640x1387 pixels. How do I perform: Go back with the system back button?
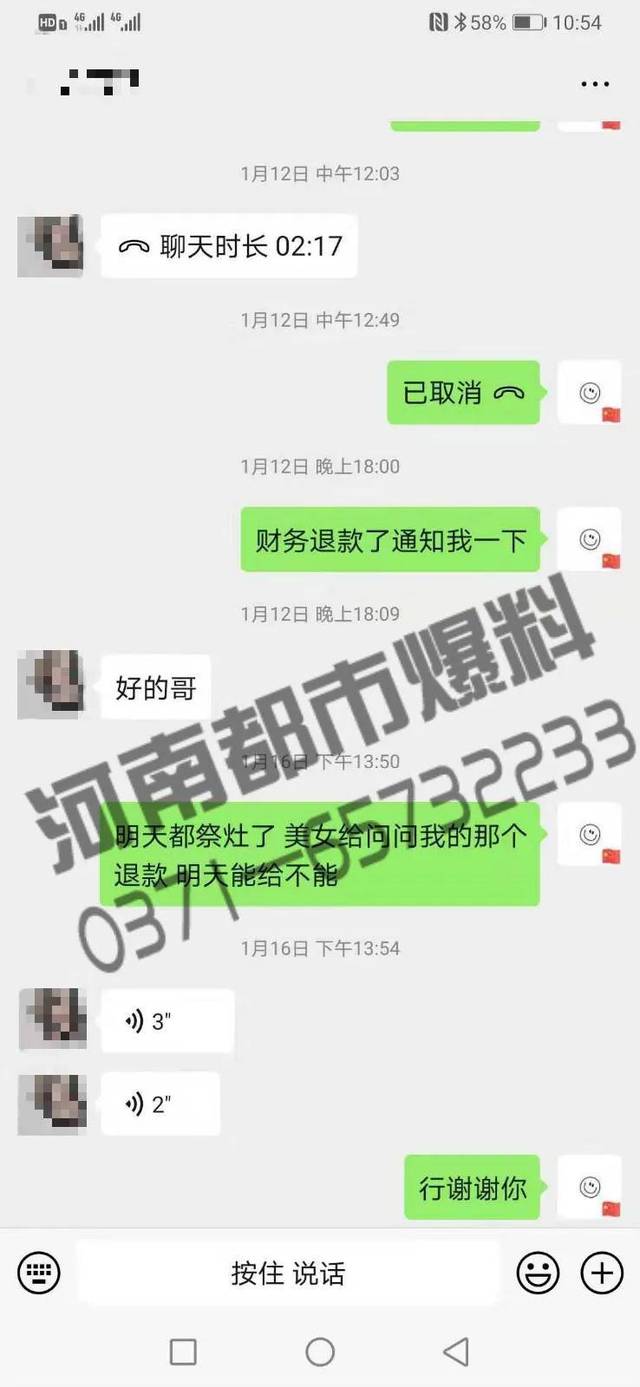click(x=456, y=1352)
